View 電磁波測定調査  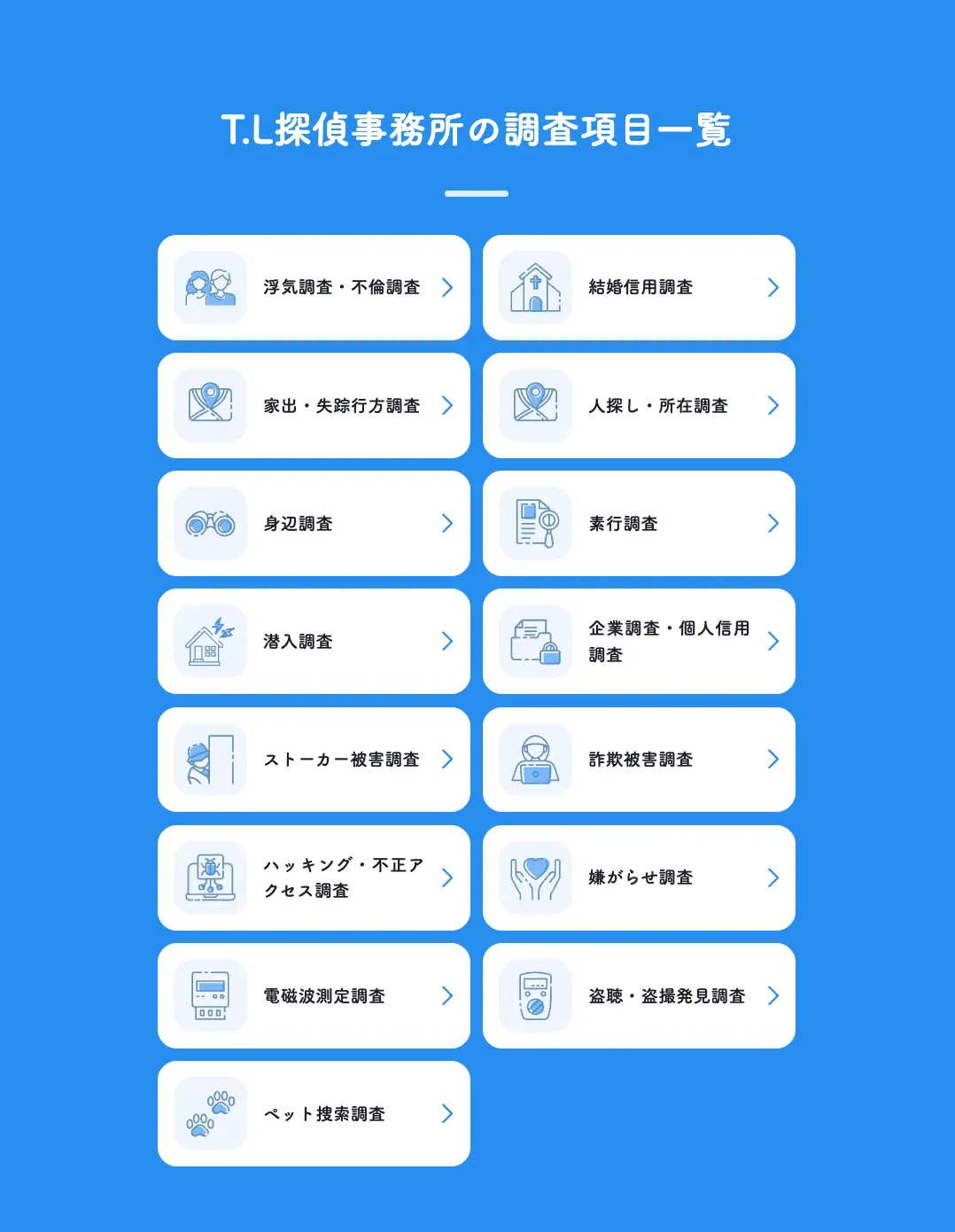pyautogui.click(x=314, y=995)
